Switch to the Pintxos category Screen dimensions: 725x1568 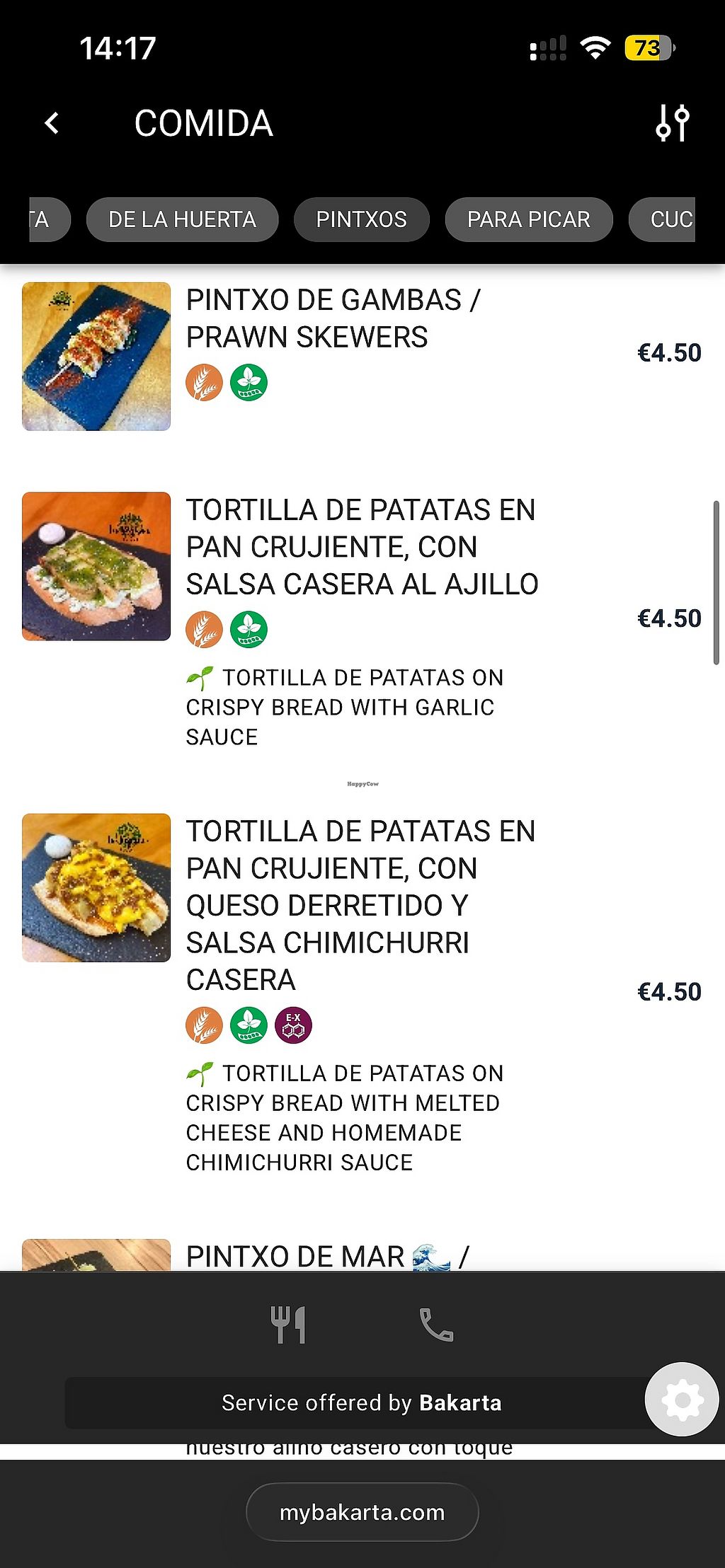coord(361,219)
